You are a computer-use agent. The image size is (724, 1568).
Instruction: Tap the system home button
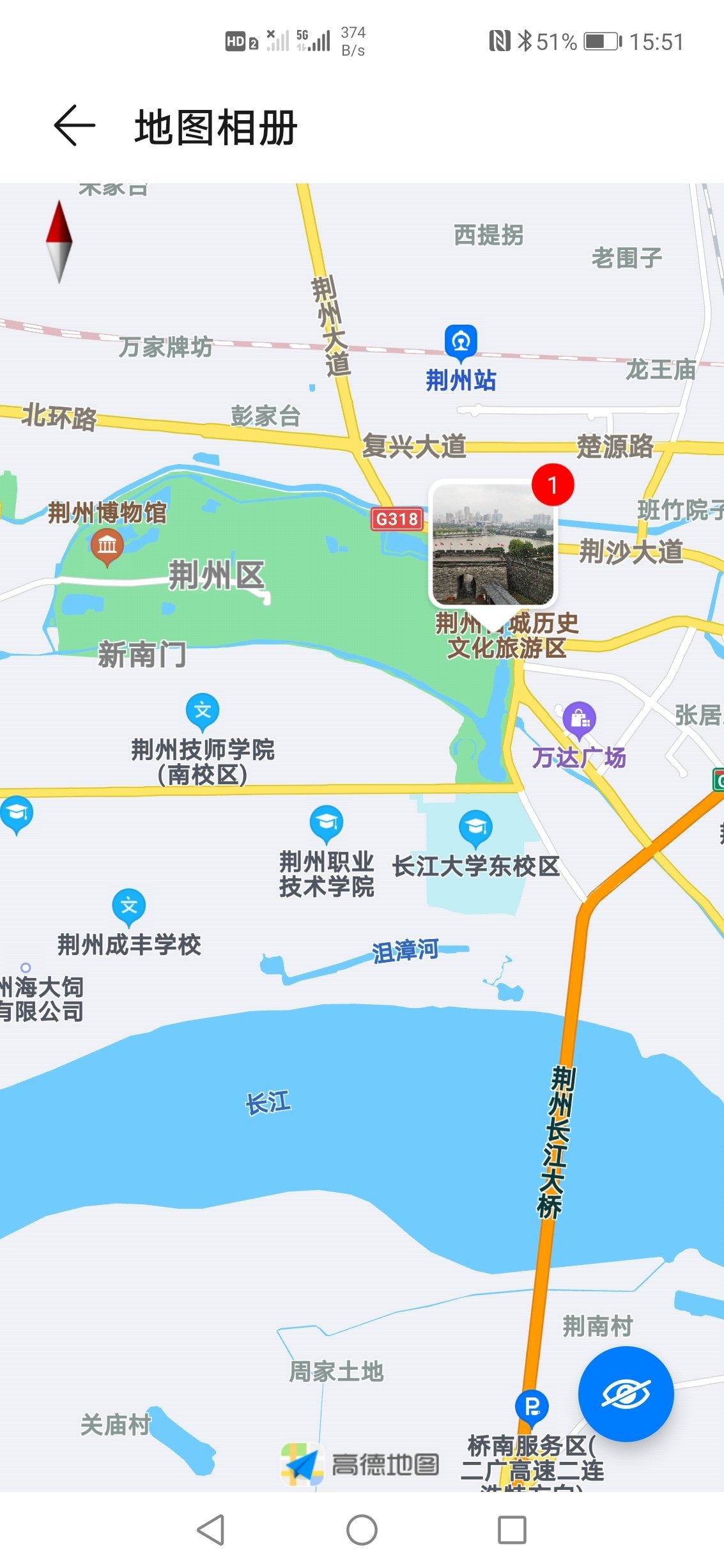[362, 1530]
